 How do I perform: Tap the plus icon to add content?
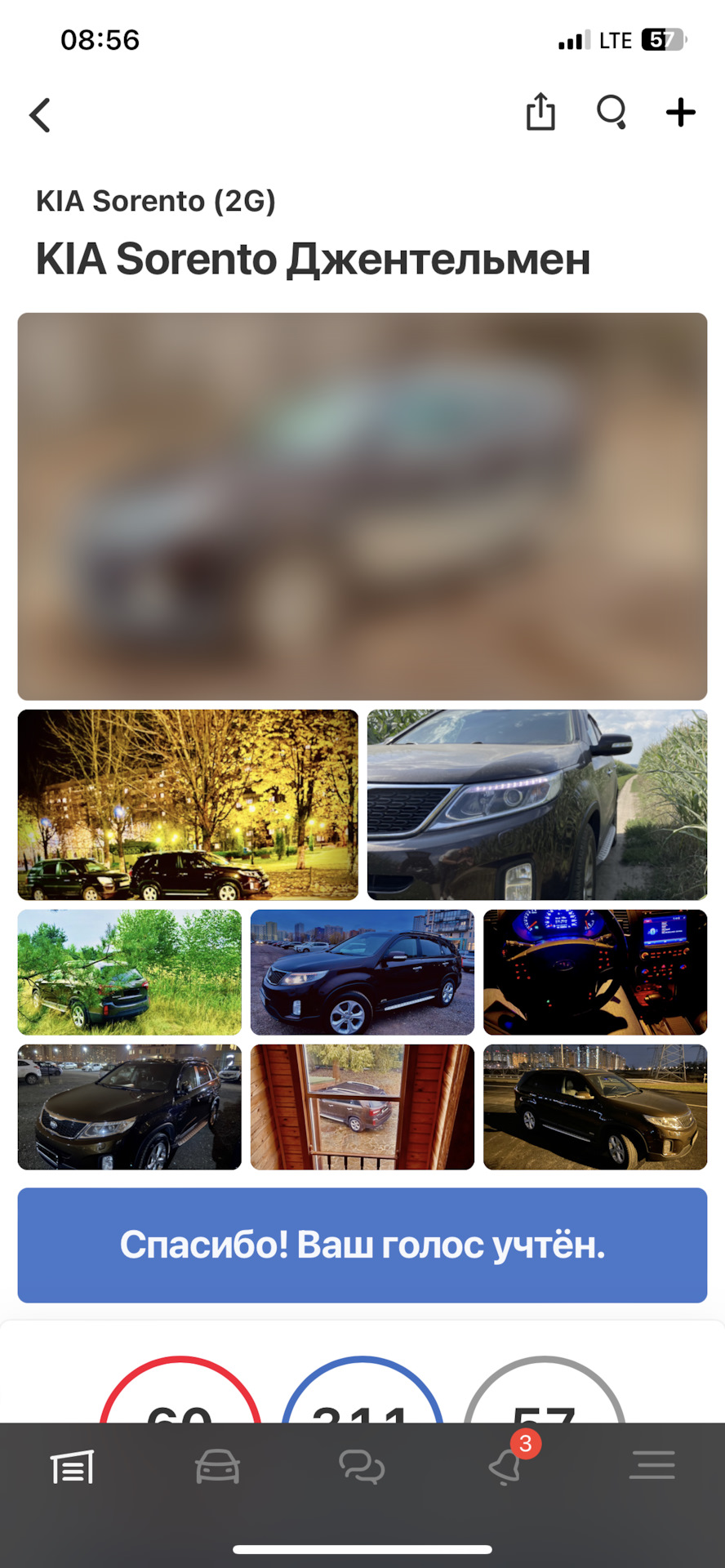[x=680, y=114]
